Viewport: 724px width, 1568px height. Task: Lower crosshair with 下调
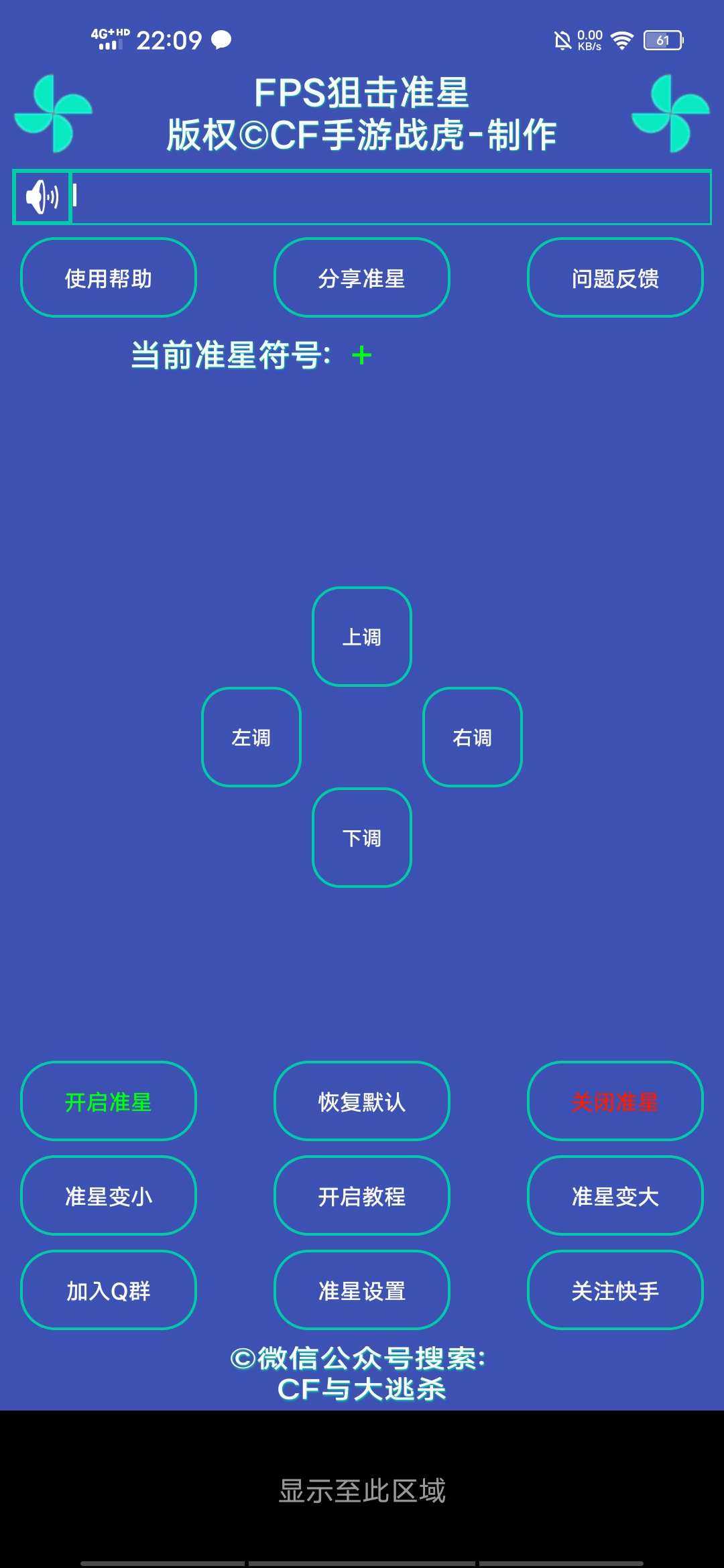pyautogui.click(x=362, y=838)
